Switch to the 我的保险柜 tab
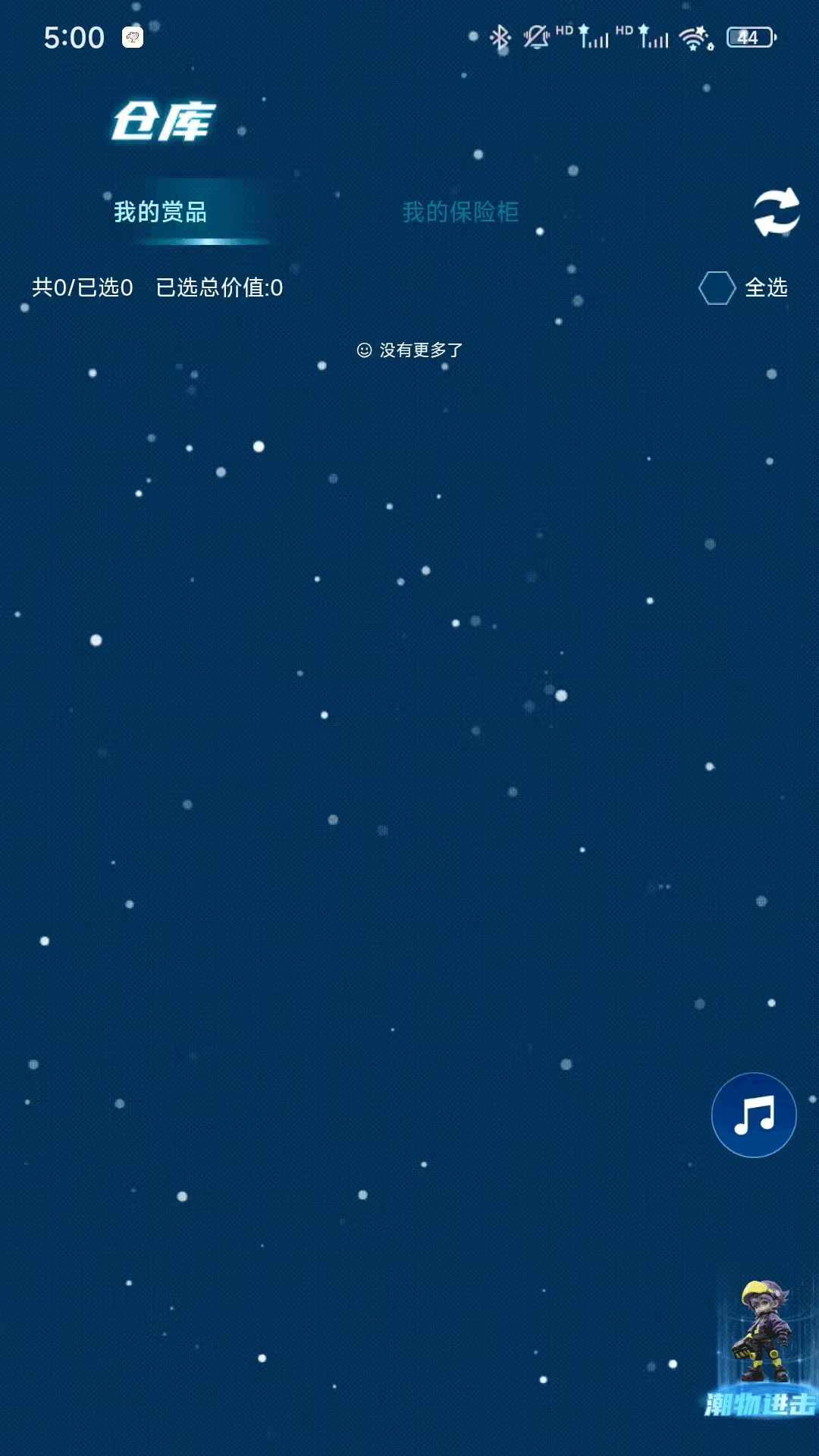819x1456 pixels. (460, 212)
